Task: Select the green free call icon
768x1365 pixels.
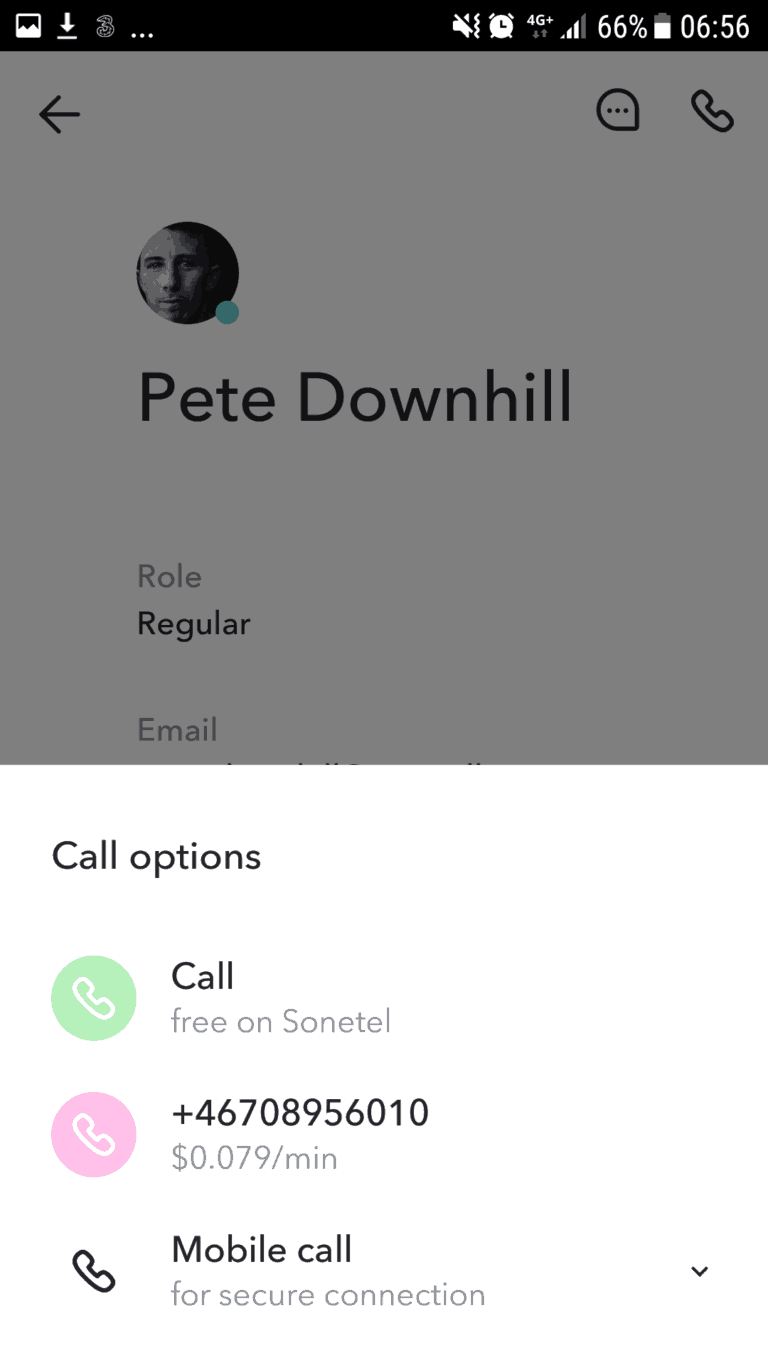Action: (93, 997)
